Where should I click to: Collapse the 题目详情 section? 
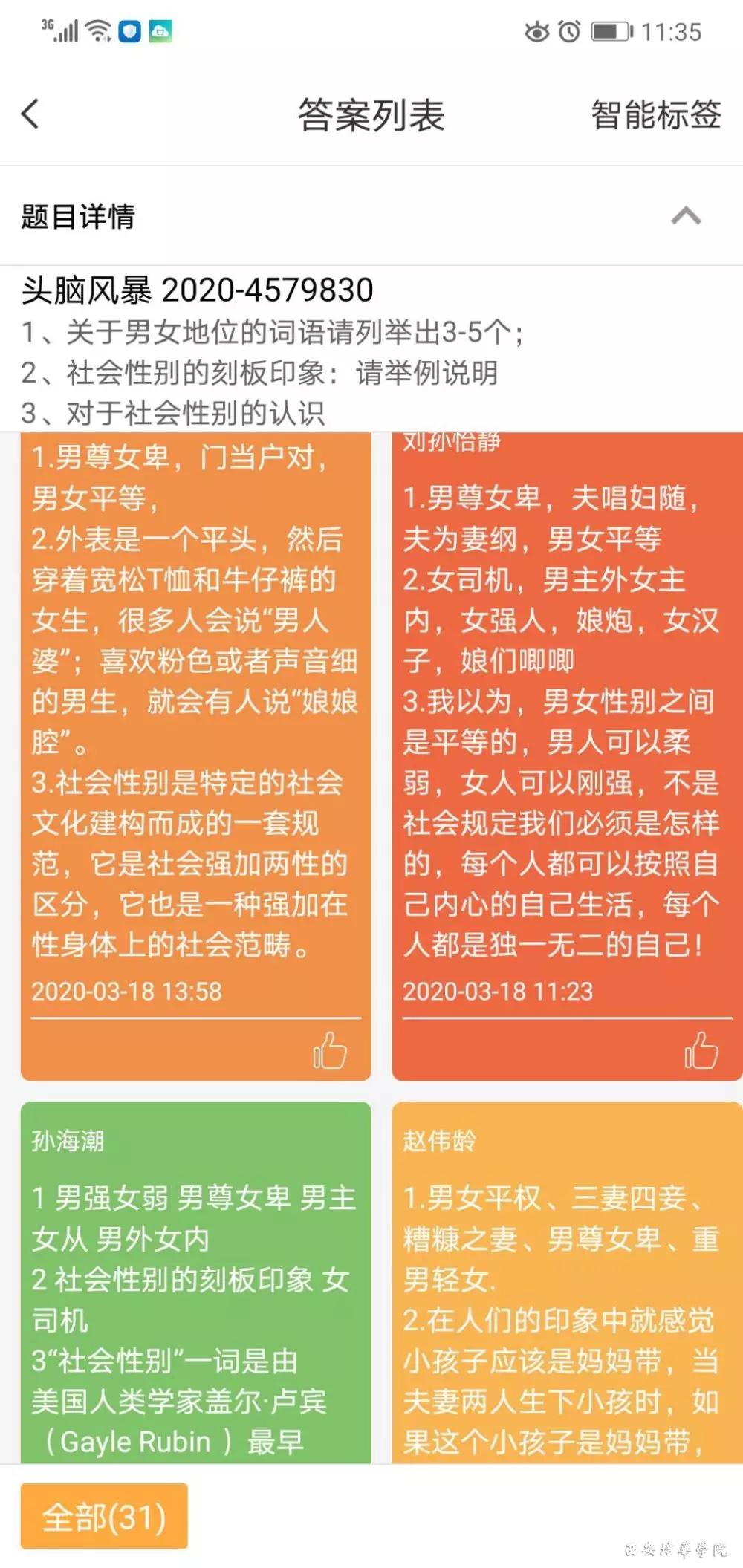coord(685,216)
